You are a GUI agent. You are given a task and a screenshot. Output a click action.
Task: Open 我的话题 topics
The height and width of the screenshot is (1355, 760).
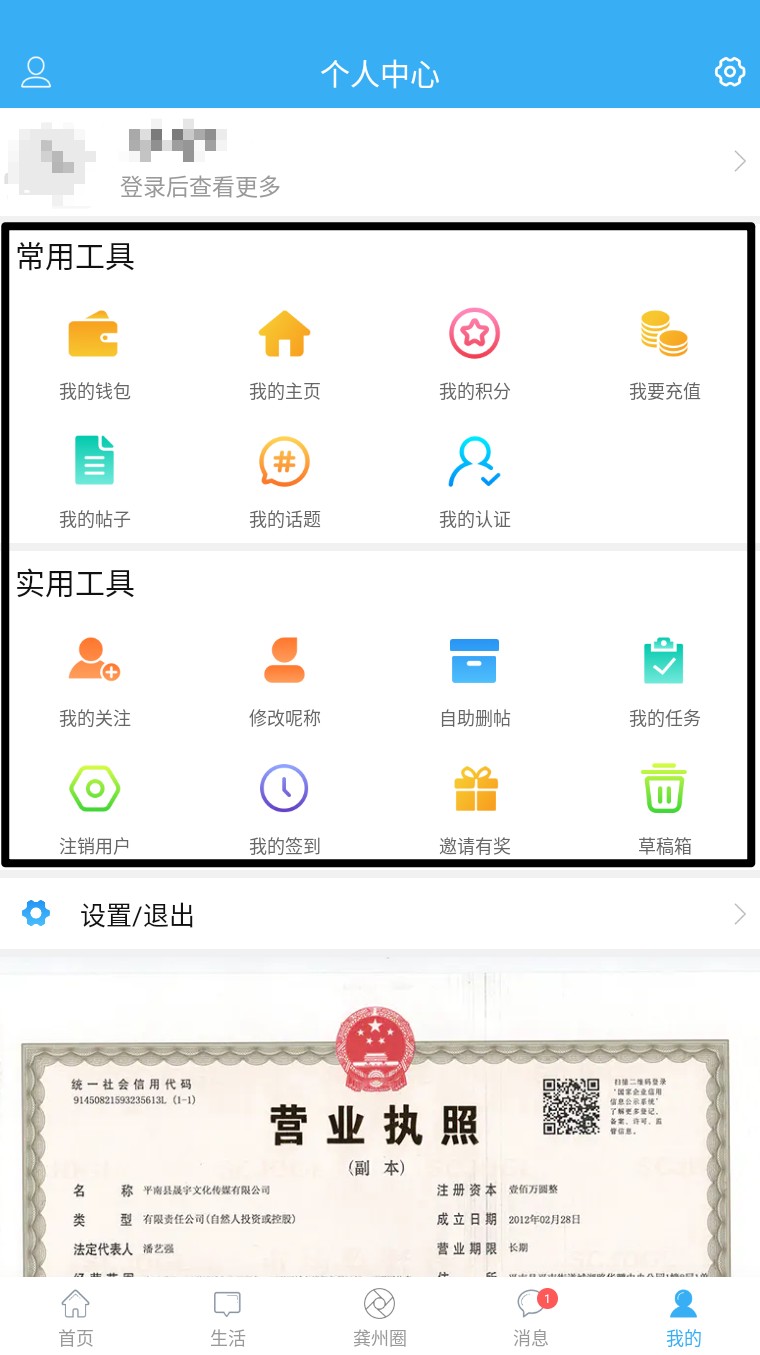click(284, 481)
